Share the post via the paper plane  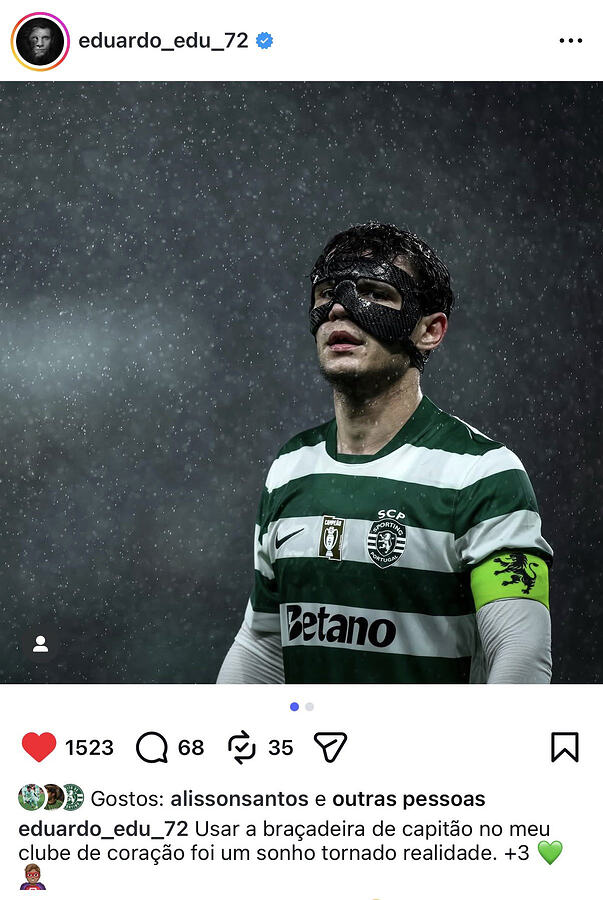coord(330,747)
